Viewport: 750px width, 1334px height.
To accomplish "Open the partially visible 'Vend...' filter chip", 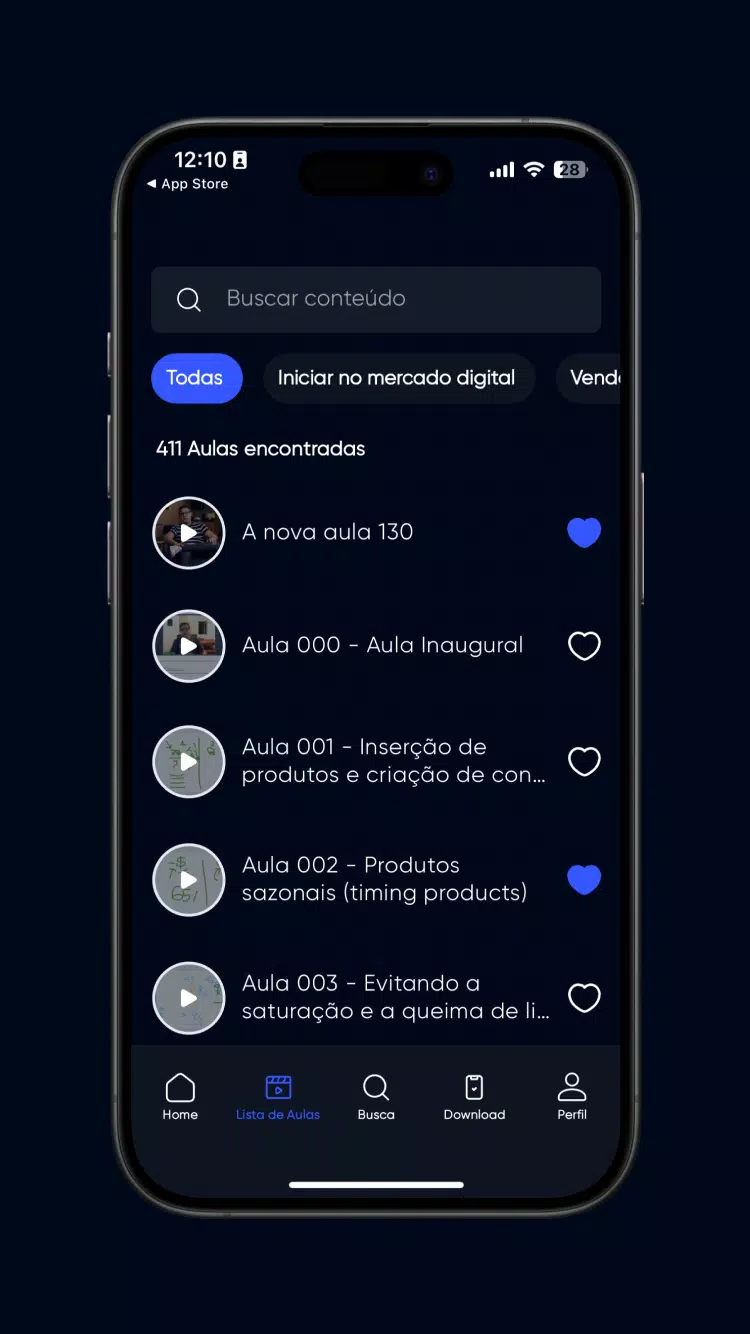I will [597, 378].
